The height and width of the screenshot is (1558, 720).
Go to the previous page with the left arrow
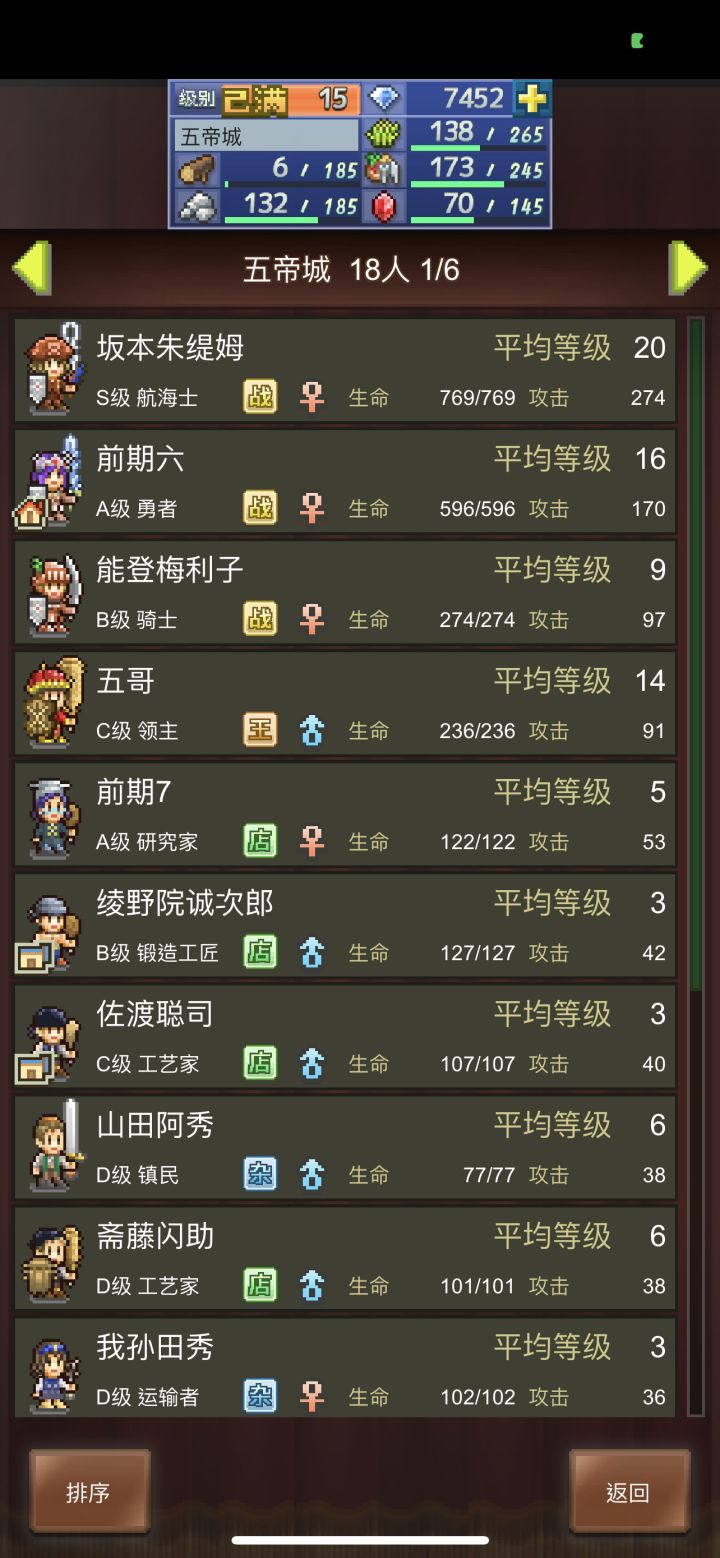(32, 265)
